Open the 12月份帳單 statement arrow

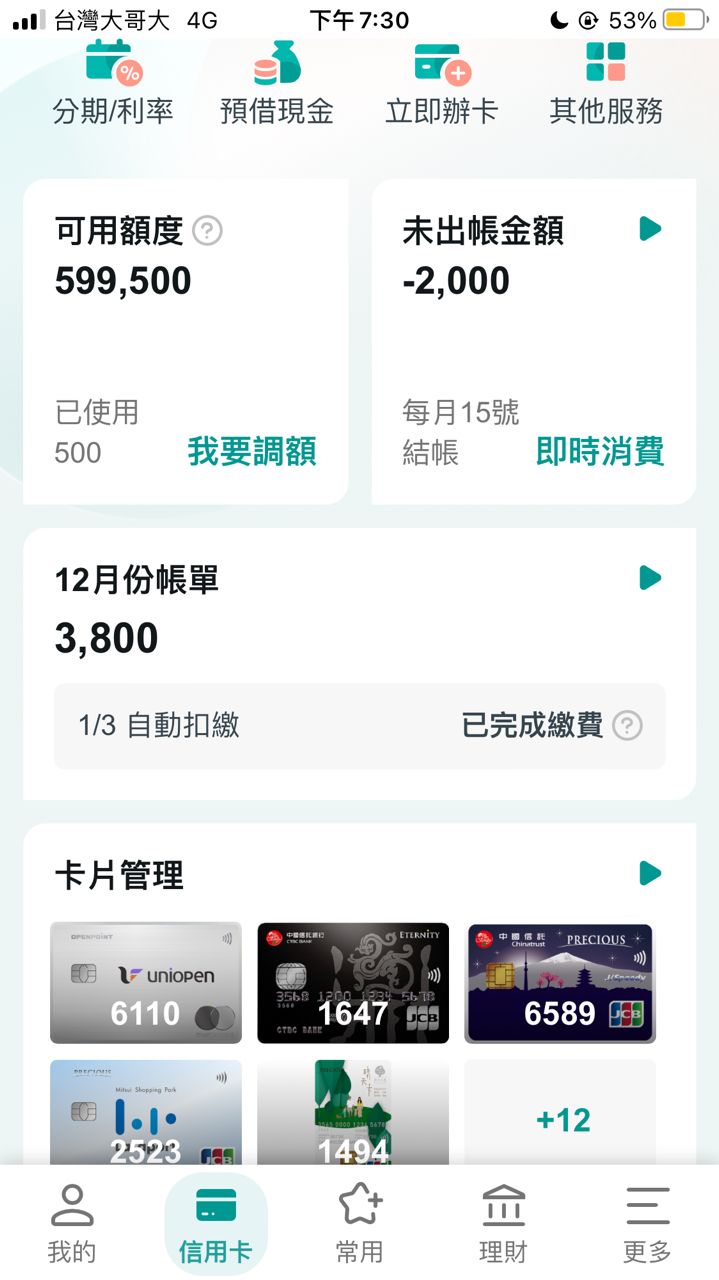[x=650, y=578]
